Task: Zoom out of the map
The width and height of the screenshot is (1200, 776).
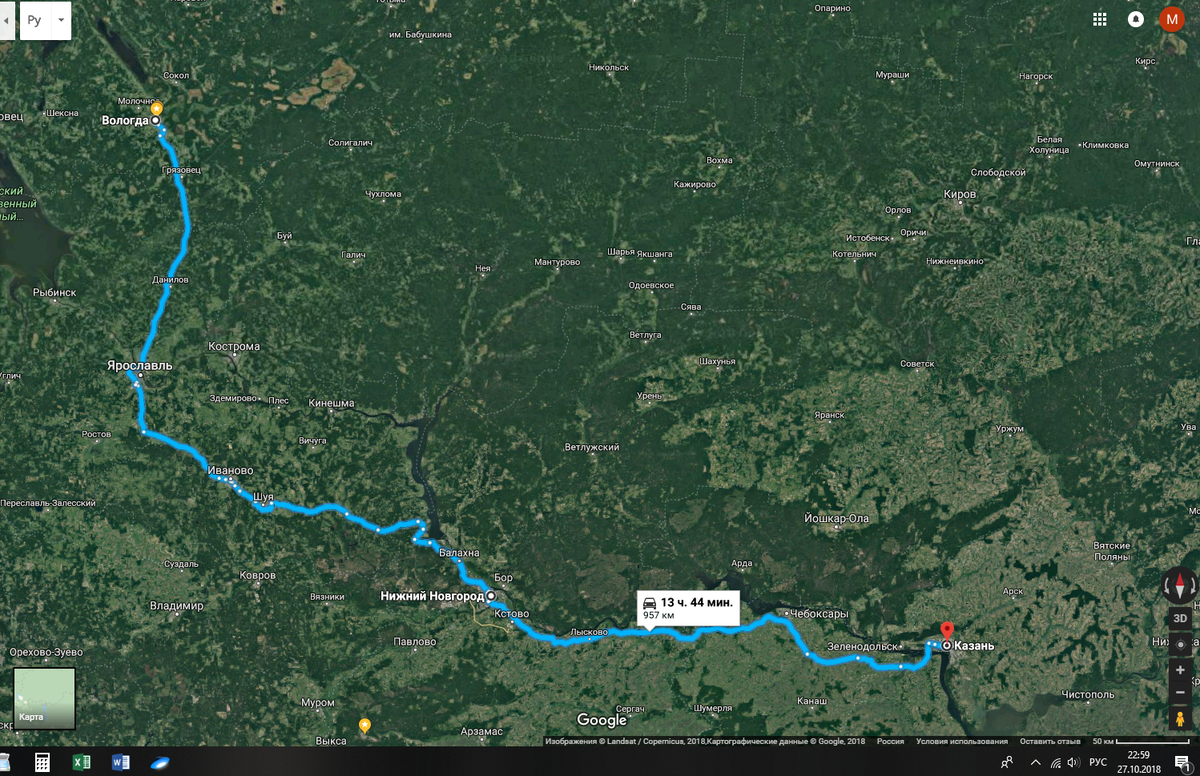Action: [x=1180, y=692]
